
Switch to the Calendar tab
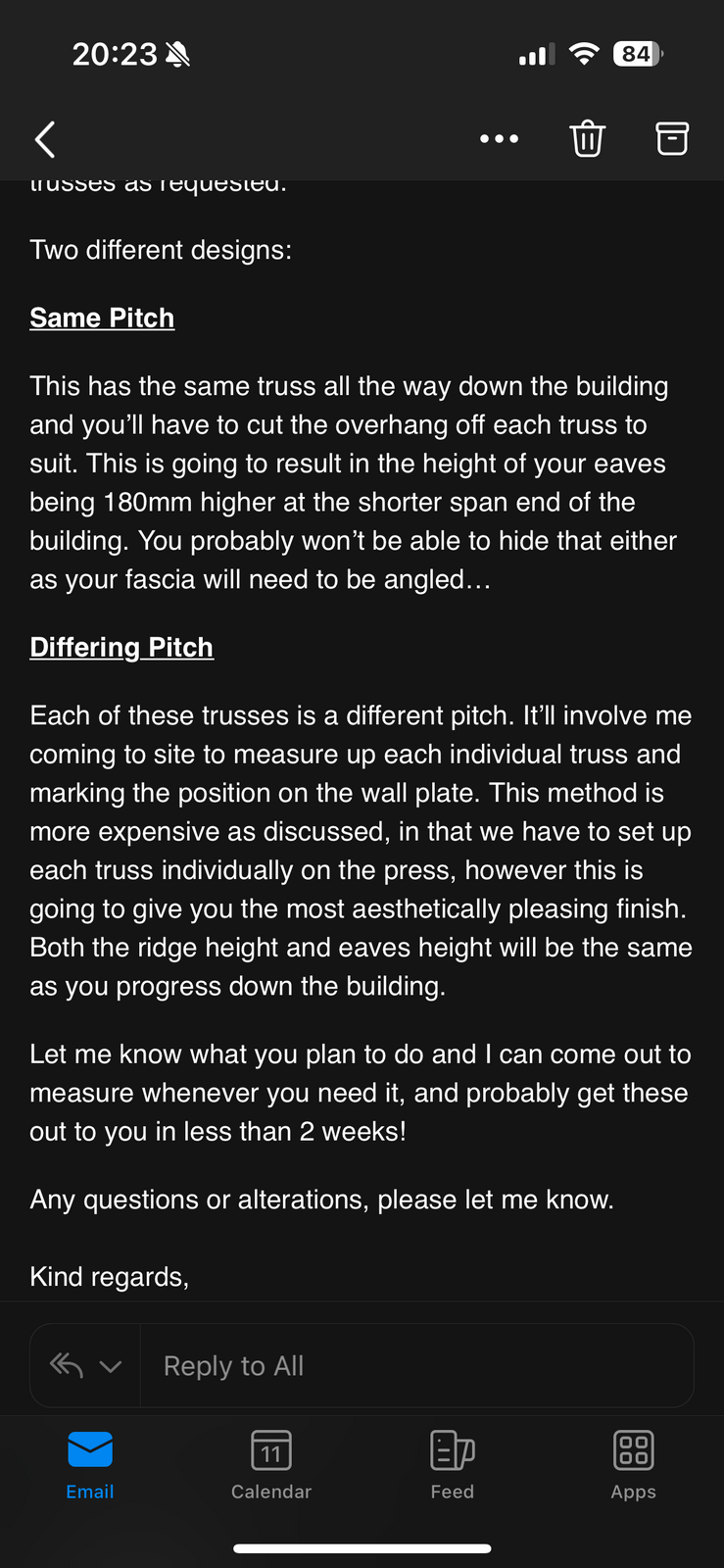pos(271,1464)
